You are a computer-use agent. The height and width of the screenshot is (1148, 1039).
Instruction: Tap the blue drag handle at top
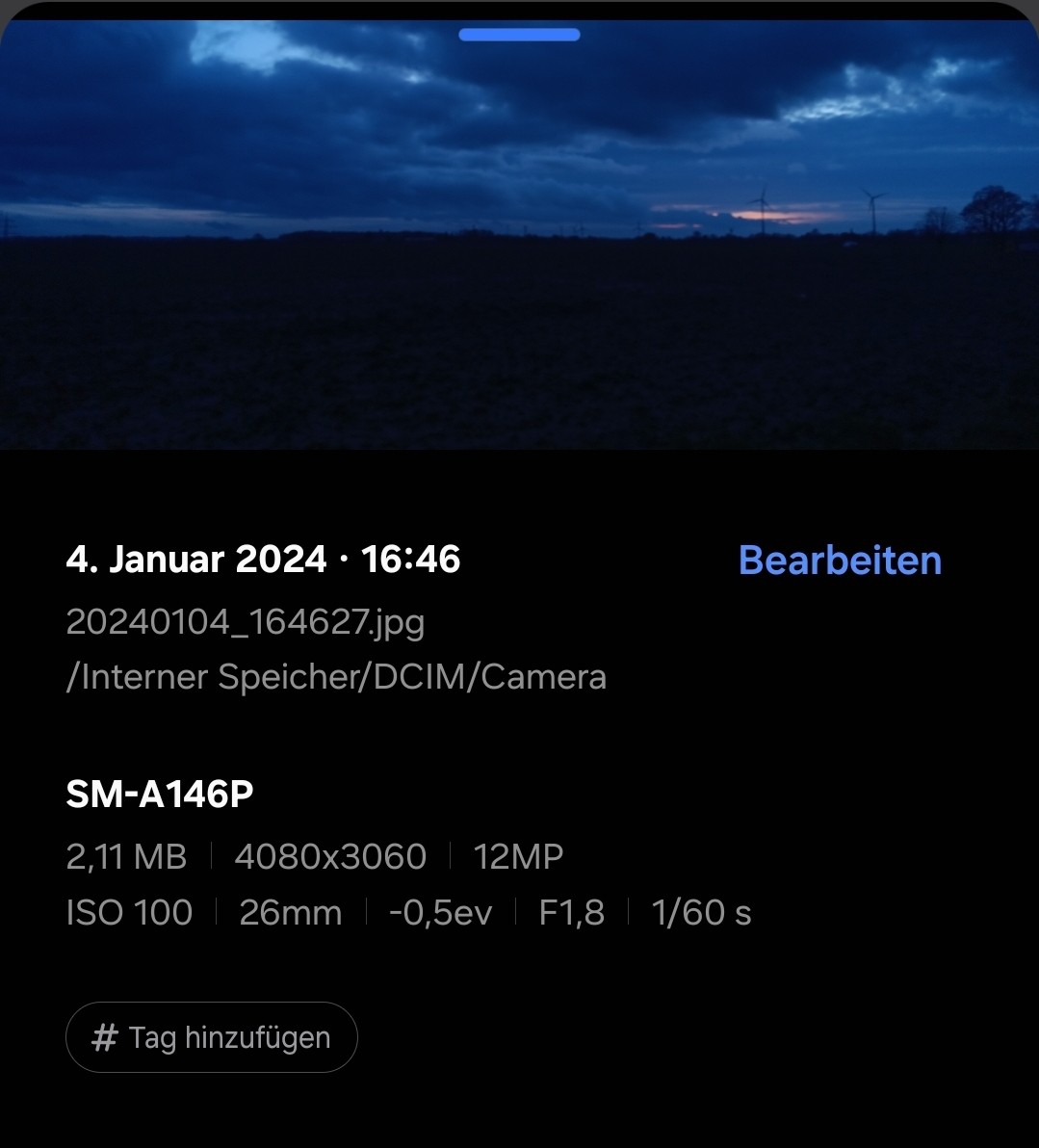coord(519,35)
